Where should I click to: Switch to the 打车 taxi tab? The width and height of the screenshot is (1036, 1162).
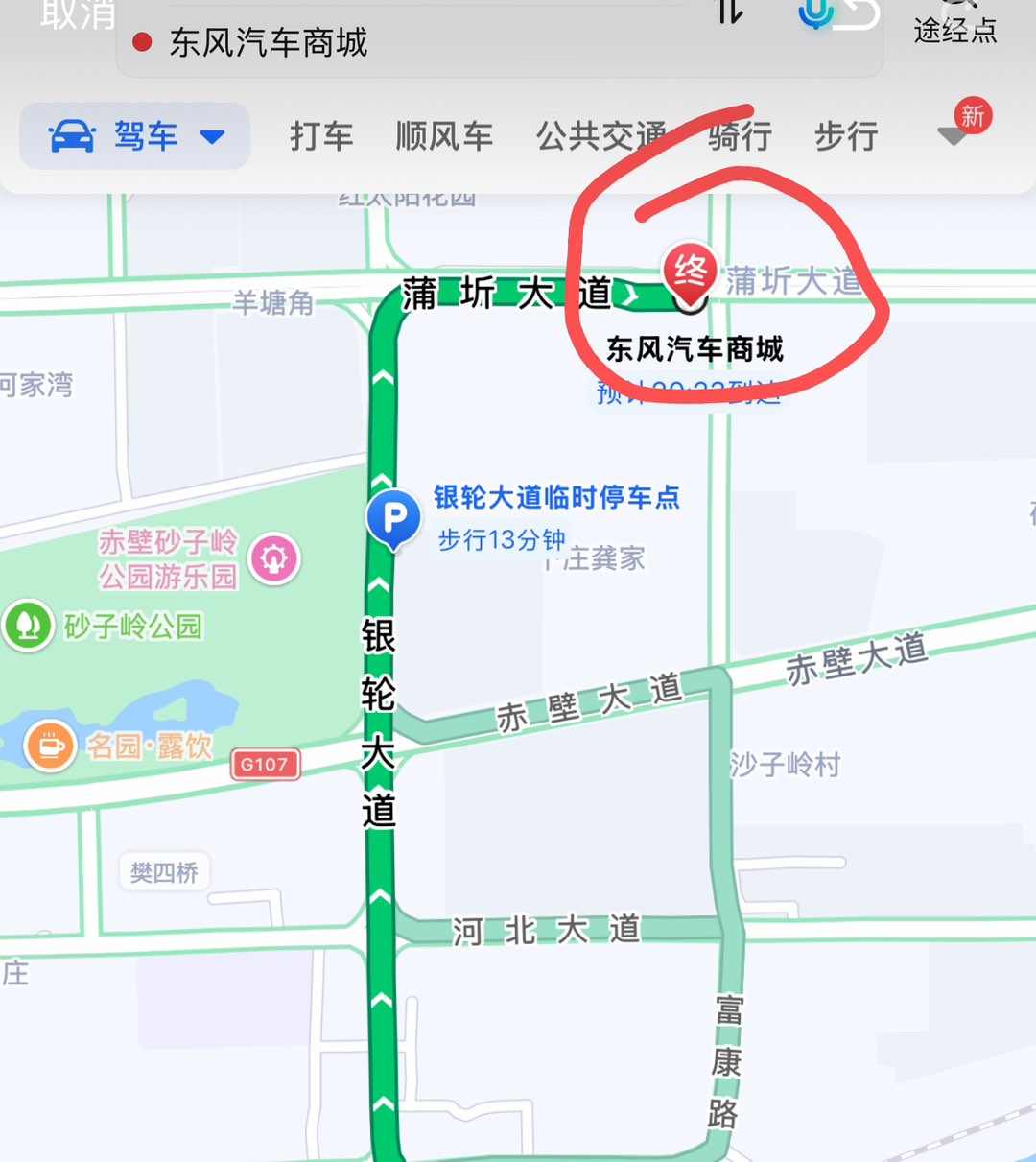pos(321,136)
